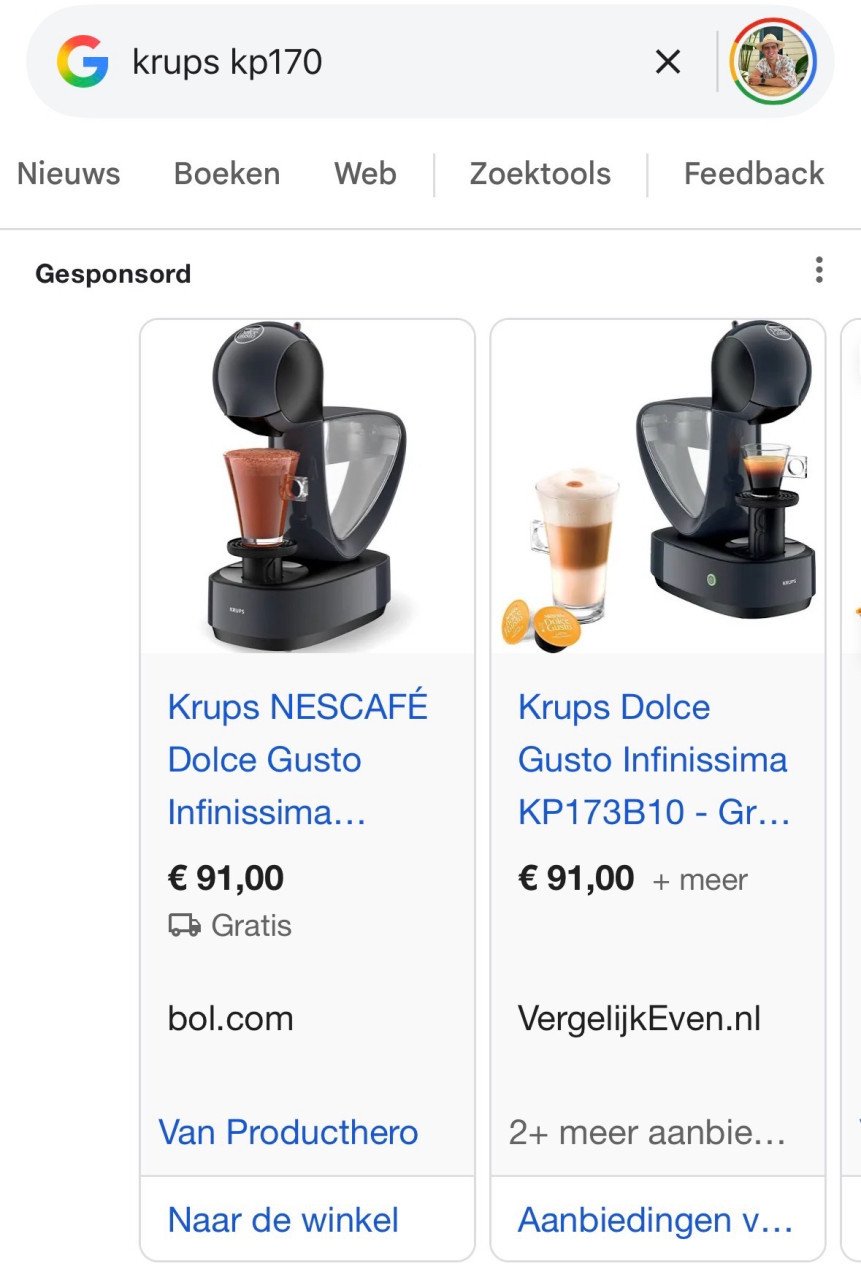Open the VergelijkEven.nl KP173B10 product image

657,487
